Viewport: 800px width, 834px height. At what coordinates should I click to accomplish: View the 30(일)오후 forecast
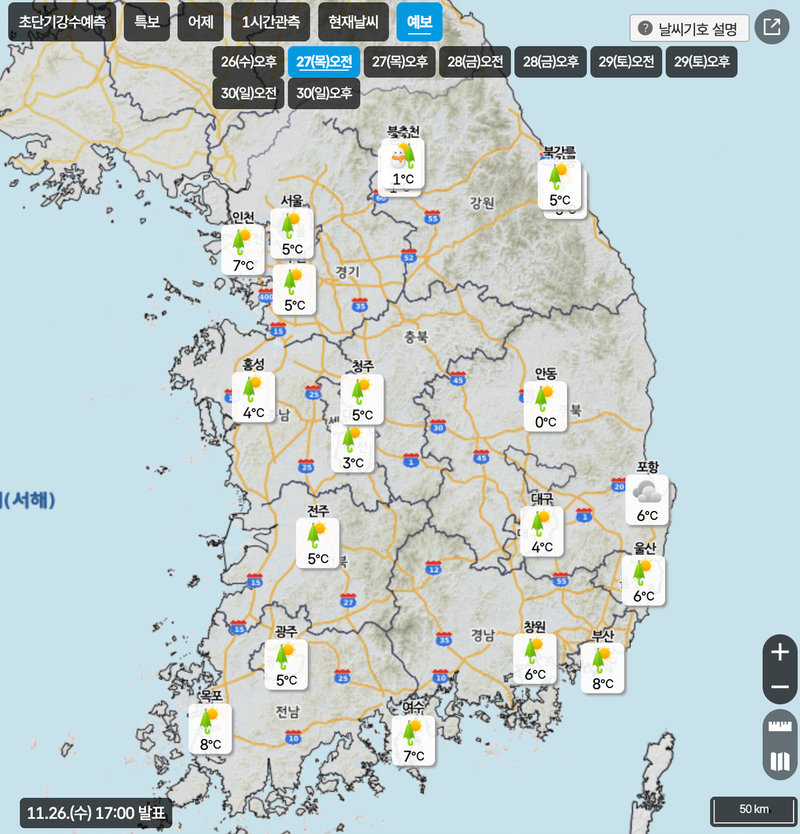[324, 94]
